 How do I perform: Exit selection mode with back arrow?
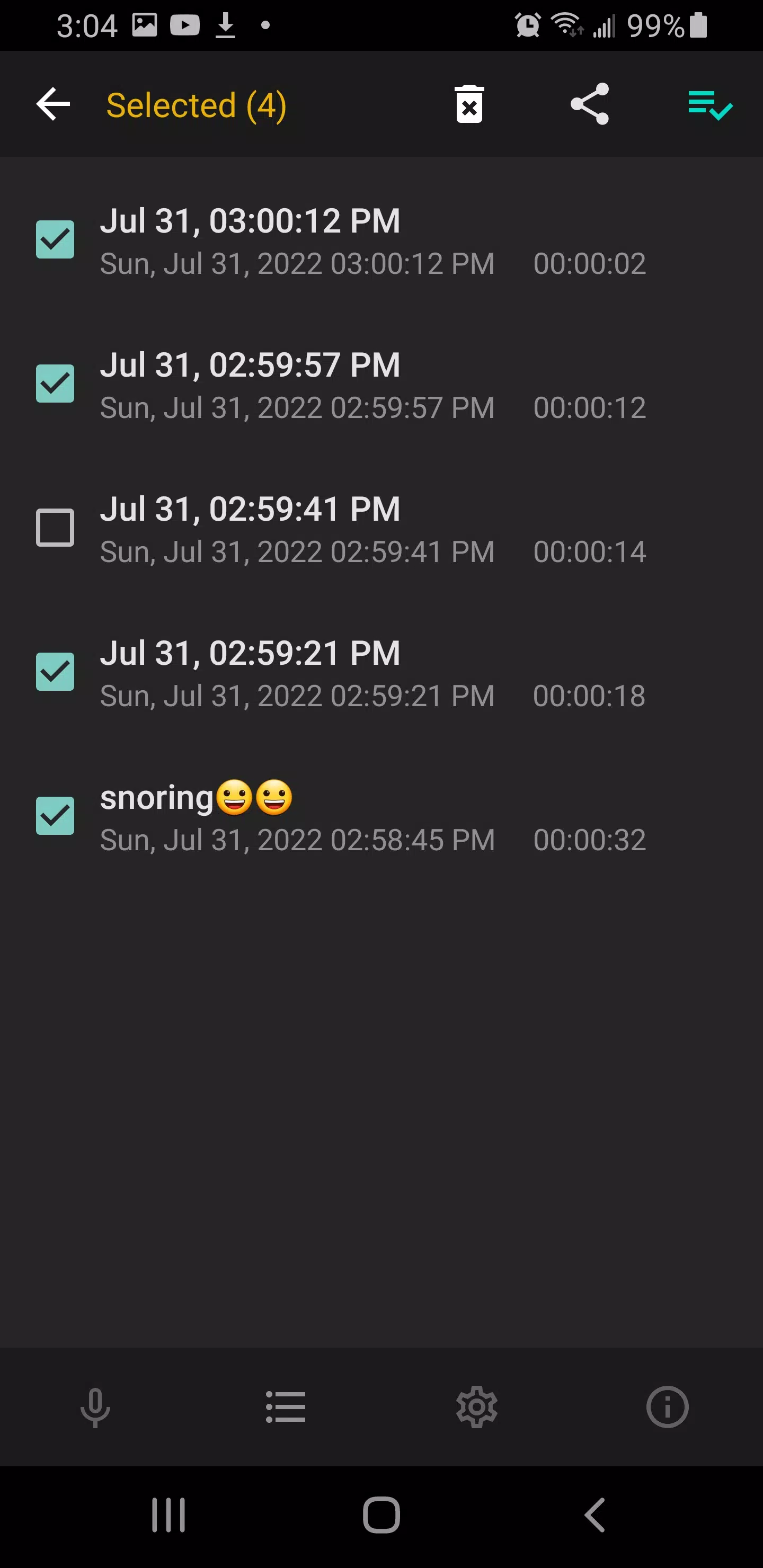54,104
